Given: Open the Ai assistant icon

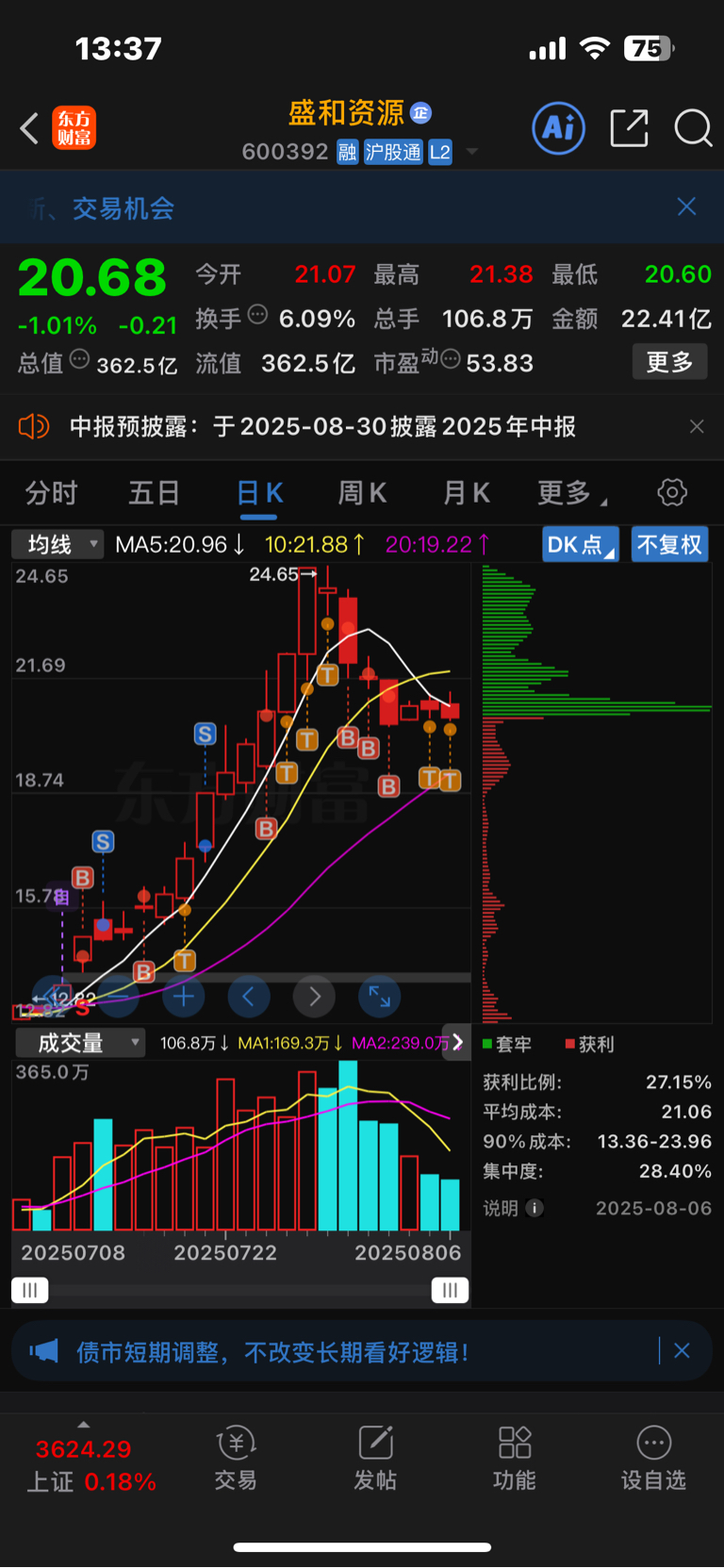Looking at the screenshot, I should pos(559,128).
